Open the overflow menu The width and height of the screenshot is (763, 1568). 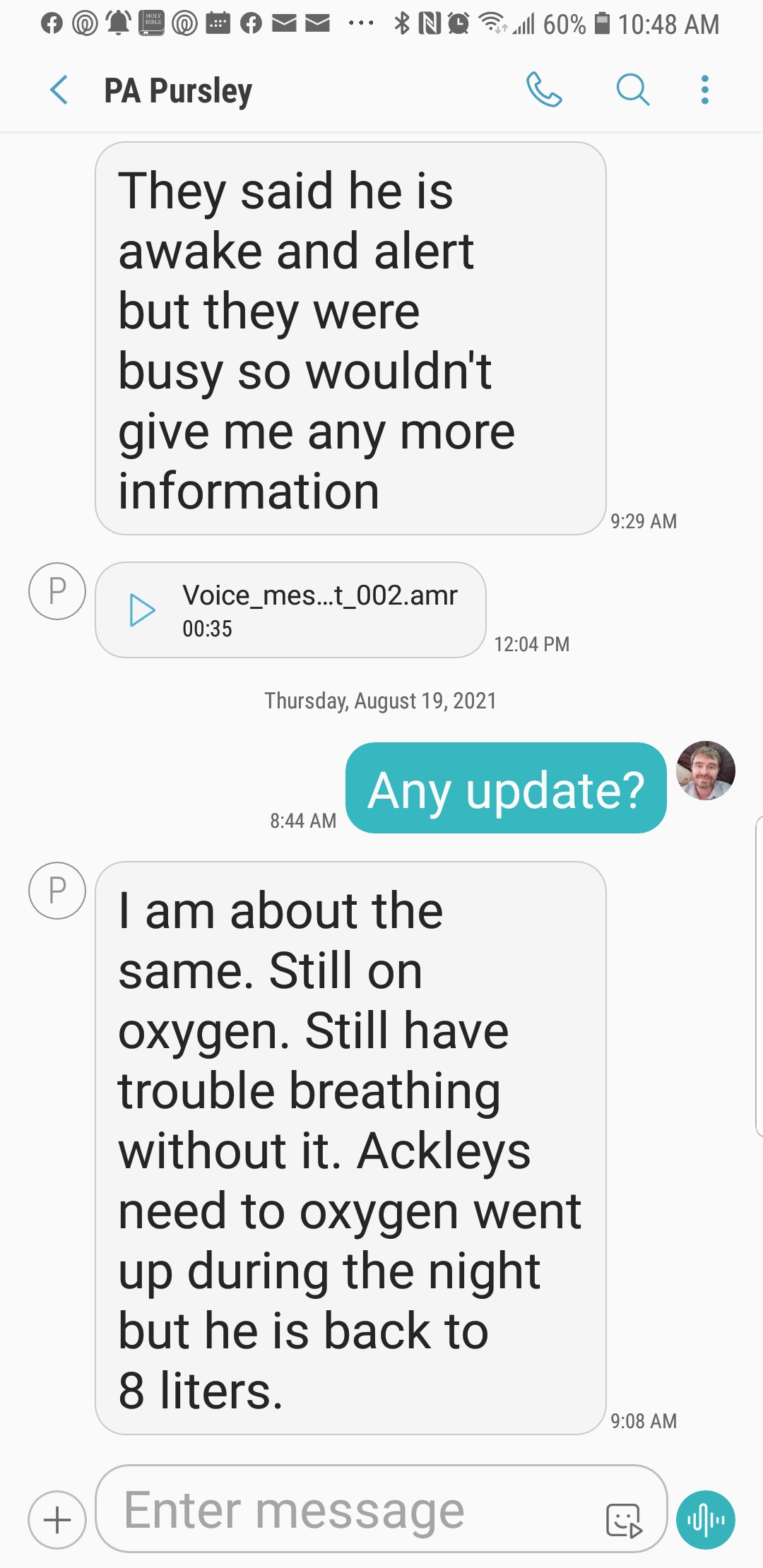pos(704,90)
